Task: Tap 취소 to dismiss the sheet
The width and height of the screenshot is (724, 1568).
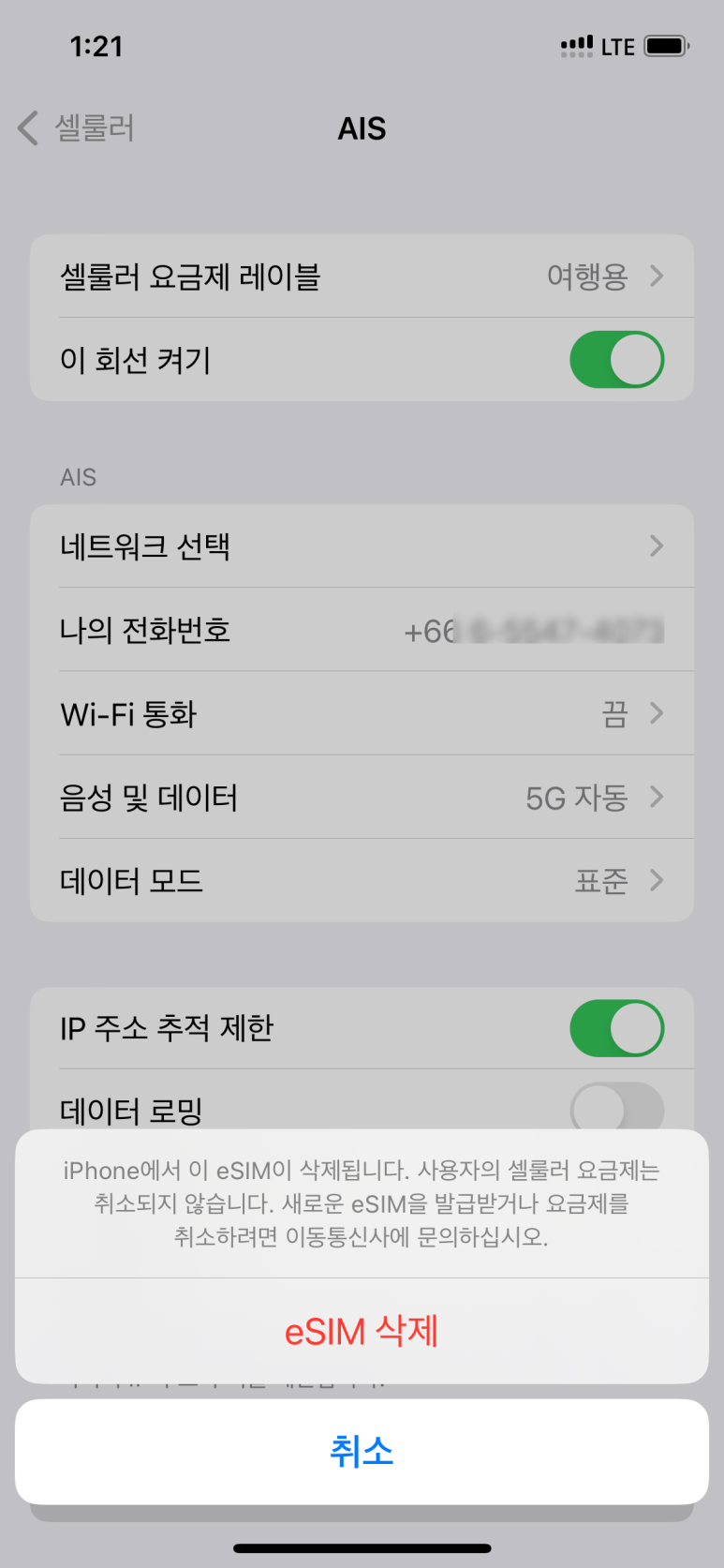Action: click(362, 1452)
